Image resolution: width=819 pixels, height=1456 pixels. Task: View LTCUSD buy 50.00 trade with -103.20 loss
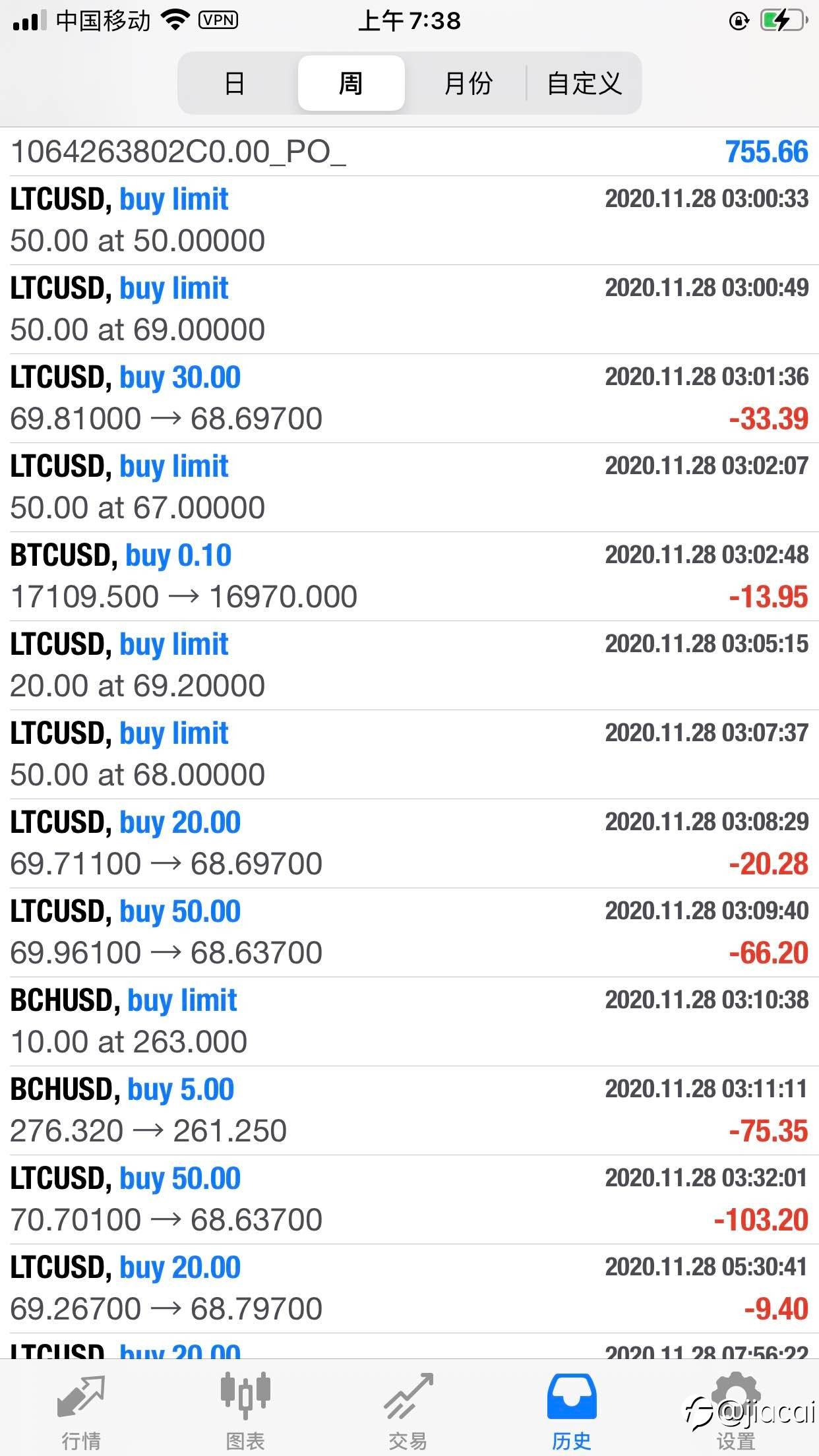coord(409,1199)
